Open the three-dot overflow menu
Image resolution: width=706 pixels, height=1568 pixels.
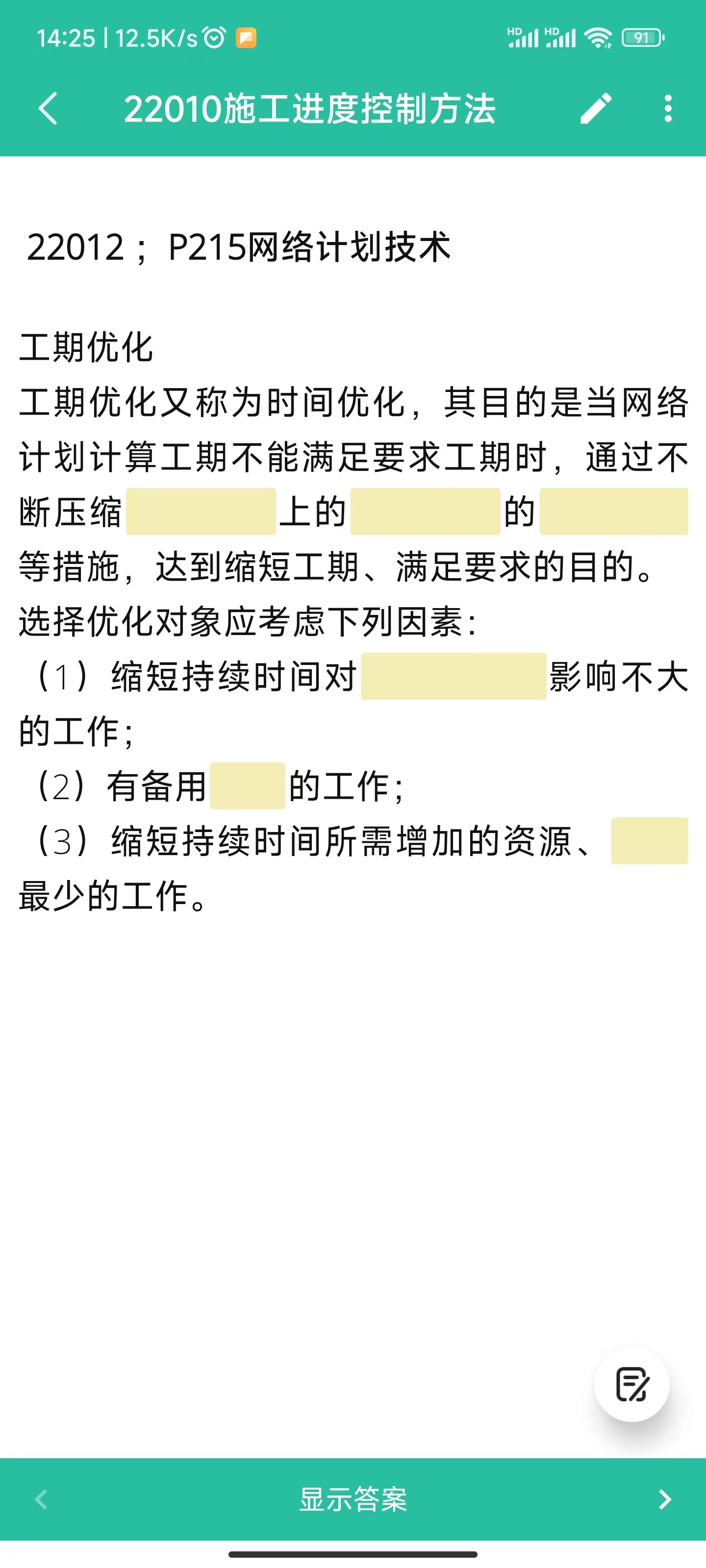tap(668, 109)
